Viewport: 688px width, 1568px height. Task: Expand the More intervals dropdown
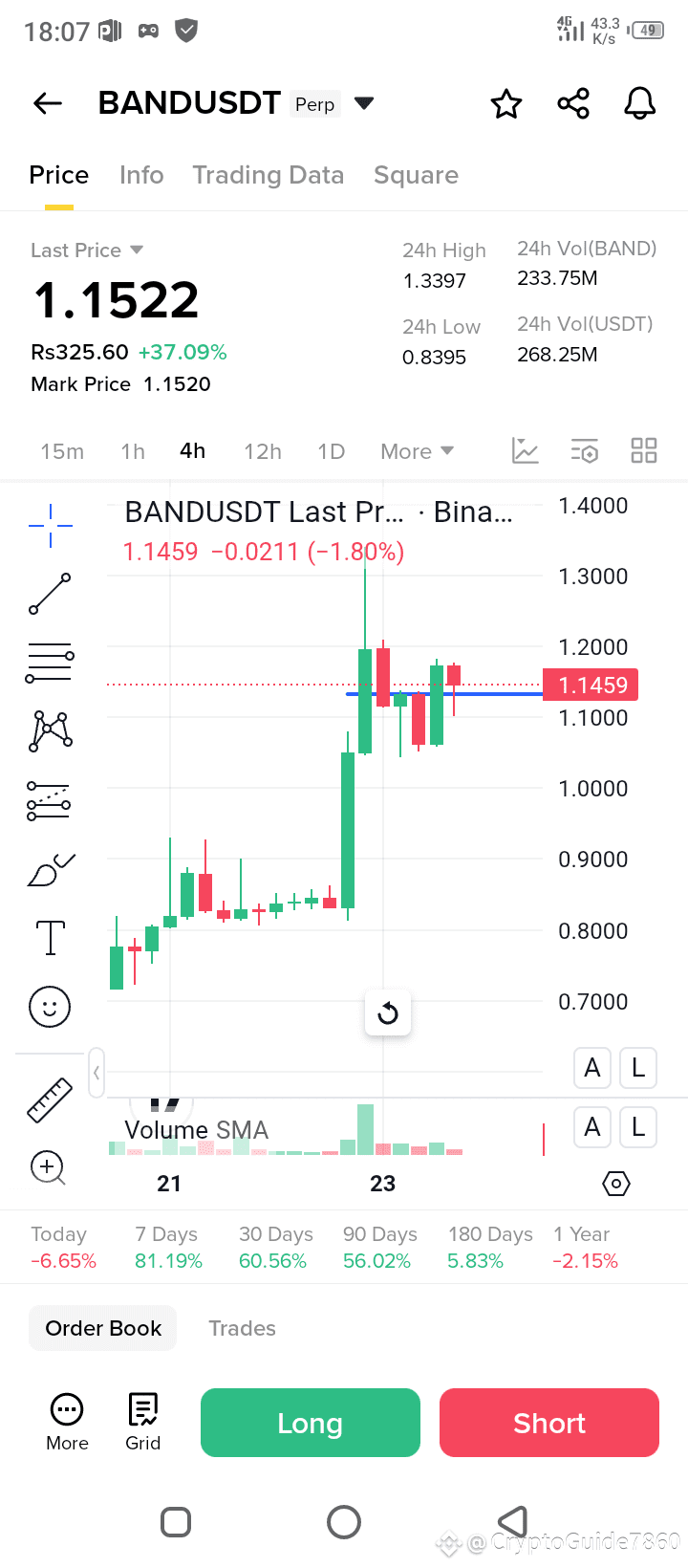(x=417, y=451)
